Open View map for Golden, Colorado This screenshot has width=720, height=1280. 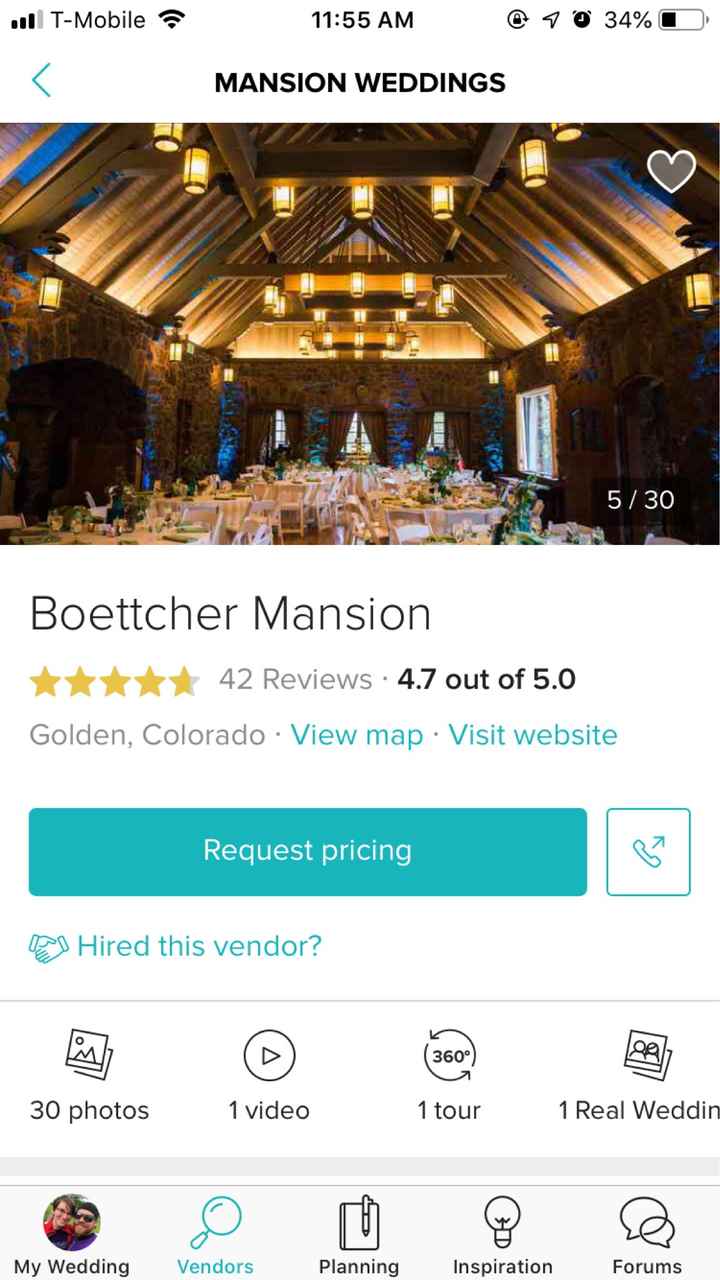tap(357, 735)
